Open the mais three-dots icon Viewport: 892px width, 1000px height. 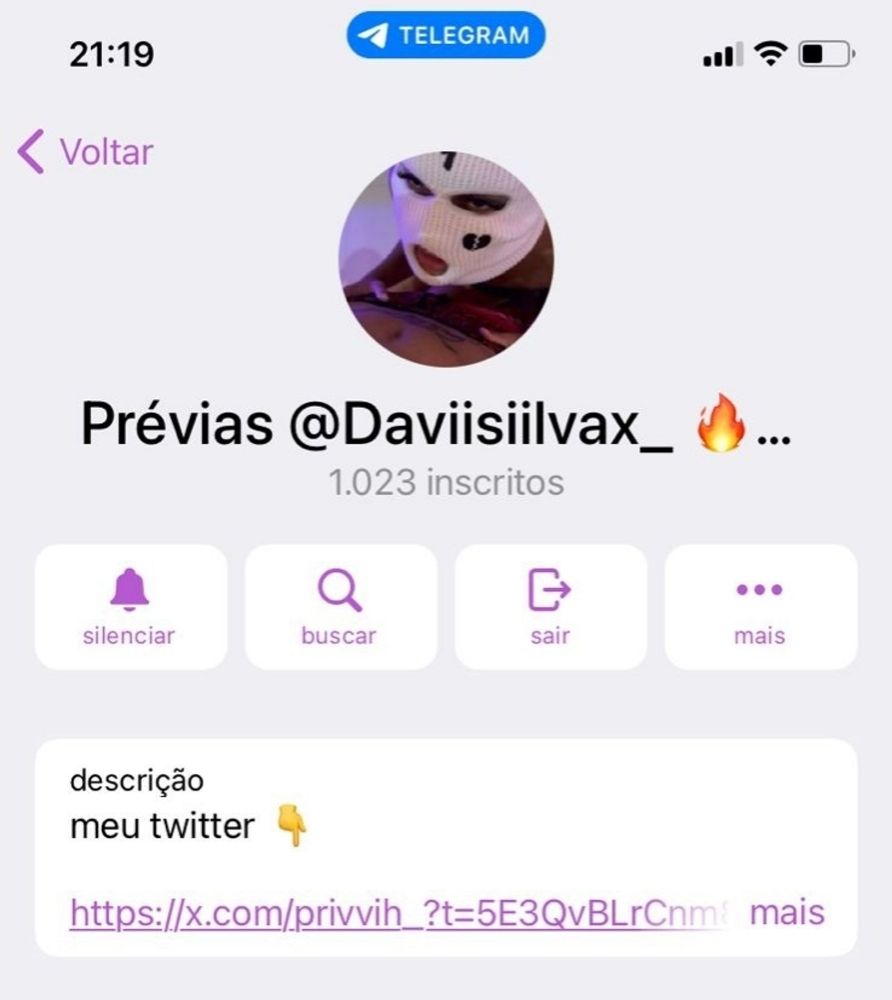tap(761, 589)
